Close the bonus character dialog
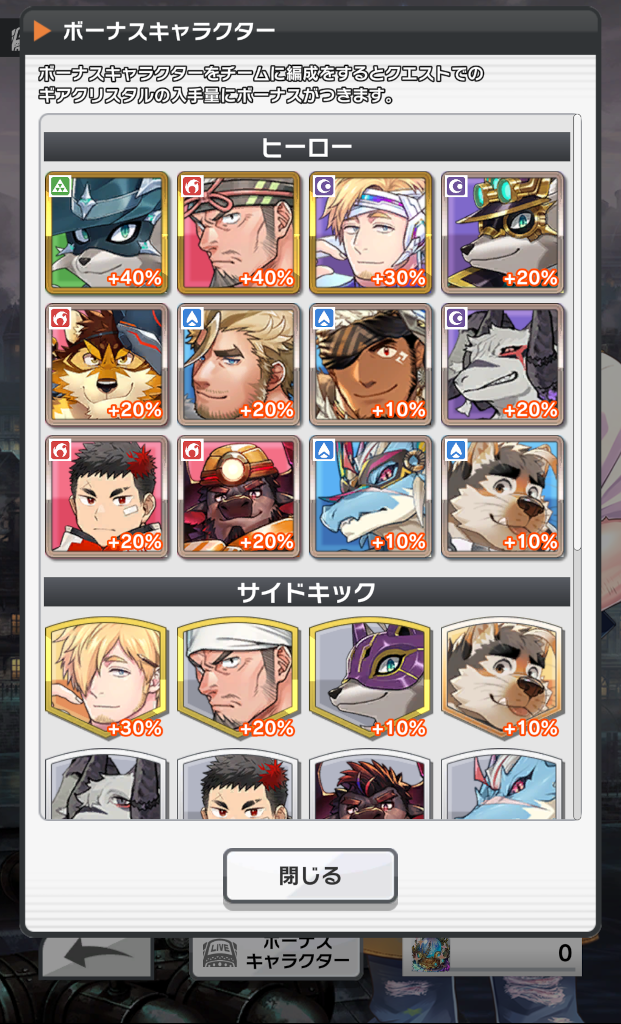621x1024 pixels. 310,876
